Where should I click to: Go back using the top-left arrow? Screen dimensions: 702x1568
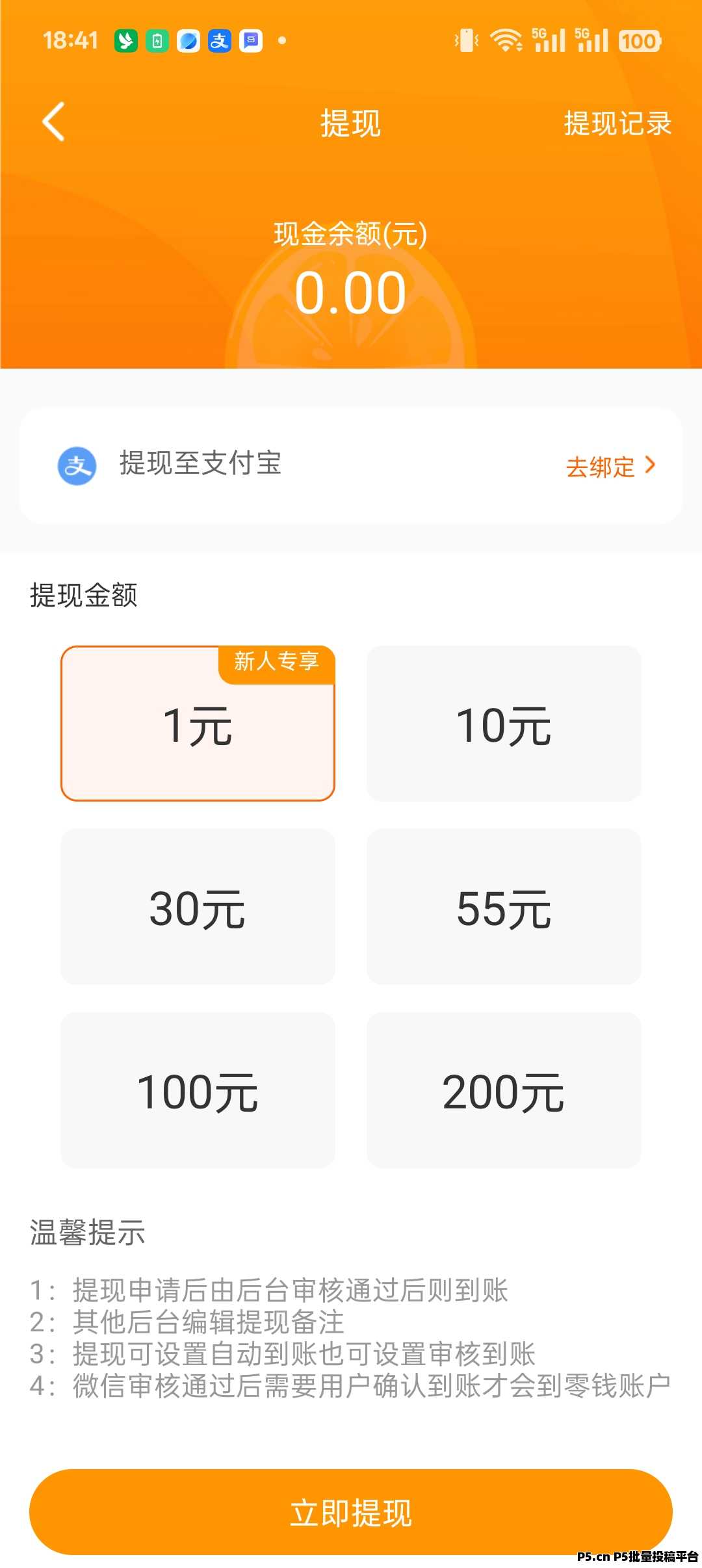point(53,122)
